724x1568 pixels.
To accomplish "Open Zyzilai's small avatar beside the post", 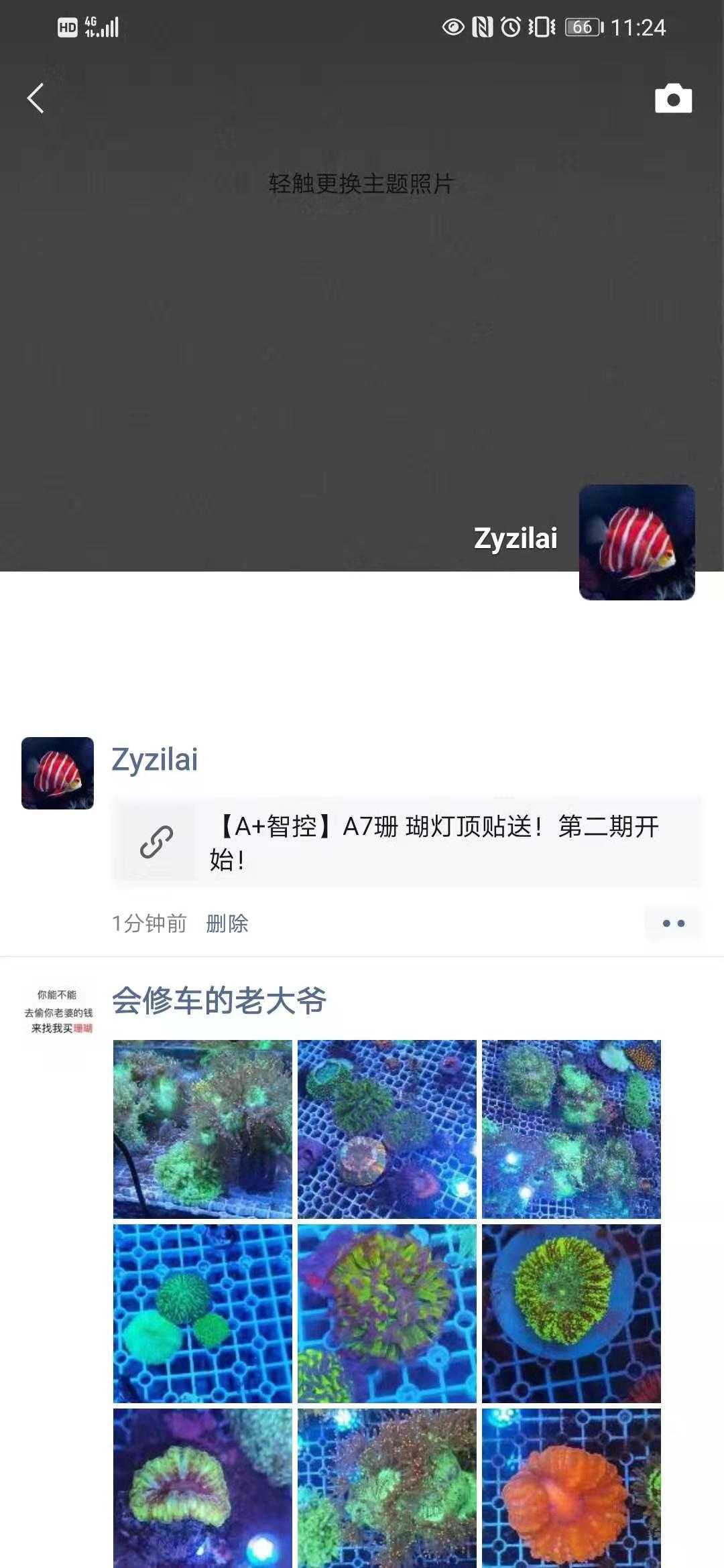I will pyautogui.click(x=58, y=773).
